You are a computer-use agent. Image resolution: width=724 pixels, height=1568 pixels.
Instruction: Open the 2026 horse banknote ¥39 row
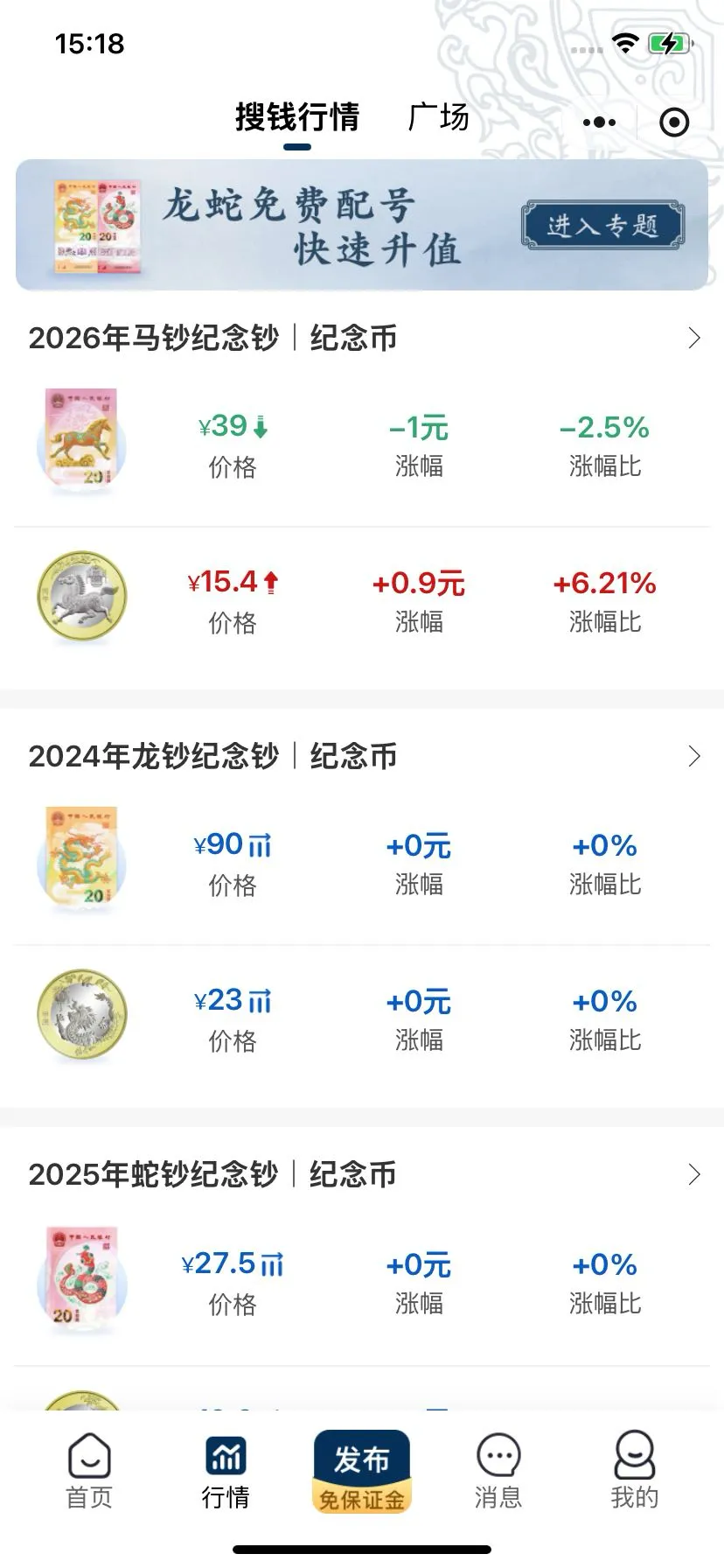[362, 444]
